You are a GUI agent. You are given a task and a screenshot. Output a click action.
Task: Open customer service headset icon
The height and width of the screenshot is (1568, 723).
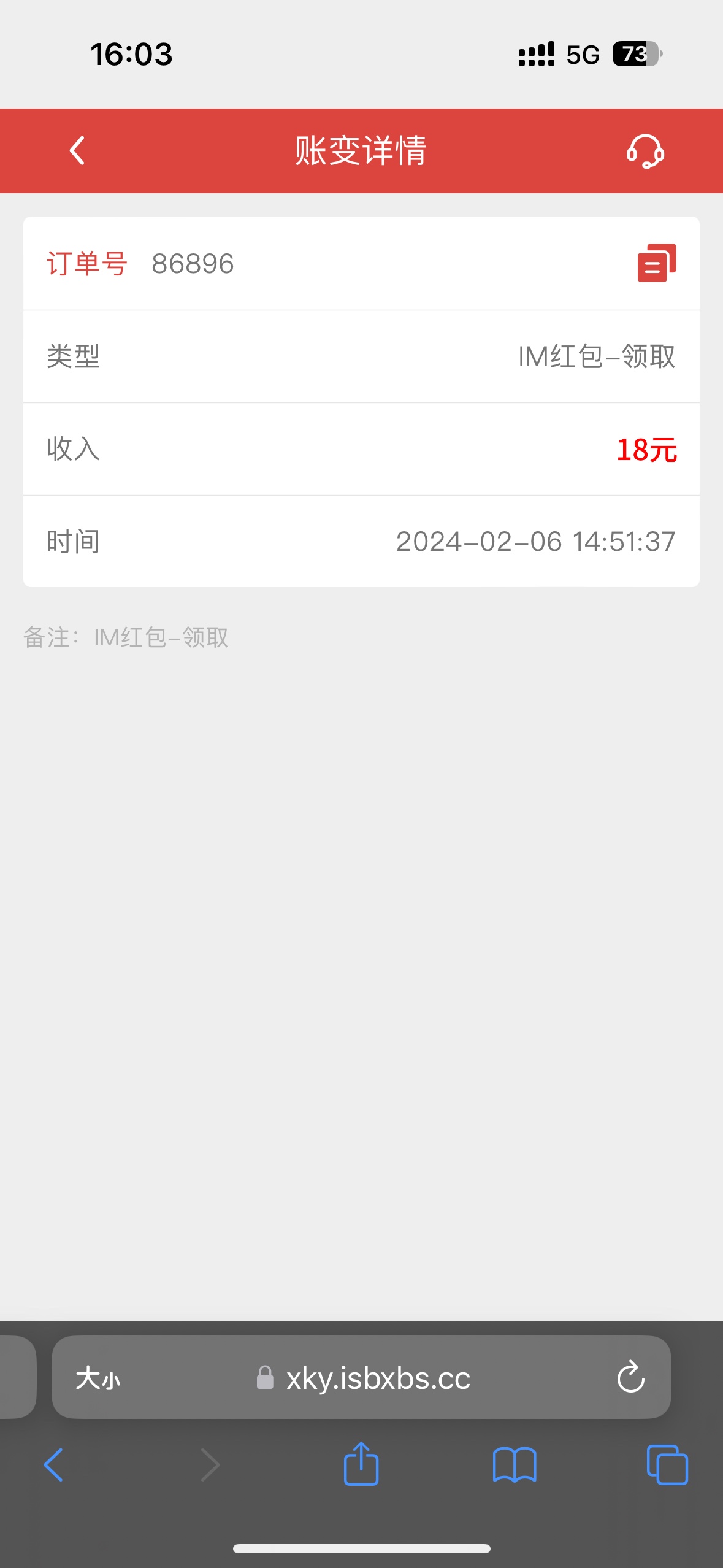(645, 151)
